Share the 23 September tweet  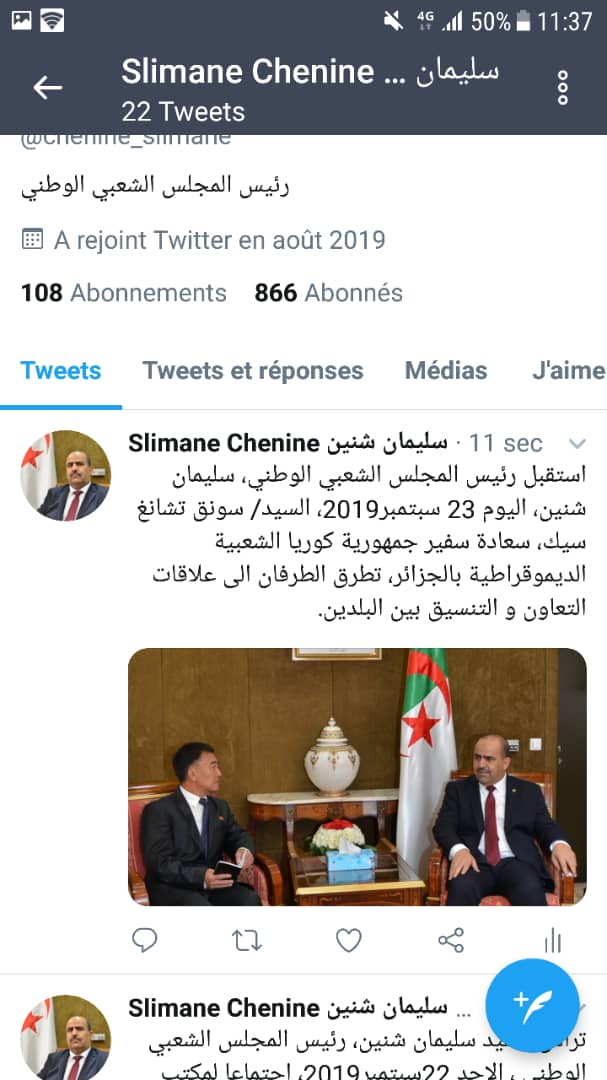451,940
